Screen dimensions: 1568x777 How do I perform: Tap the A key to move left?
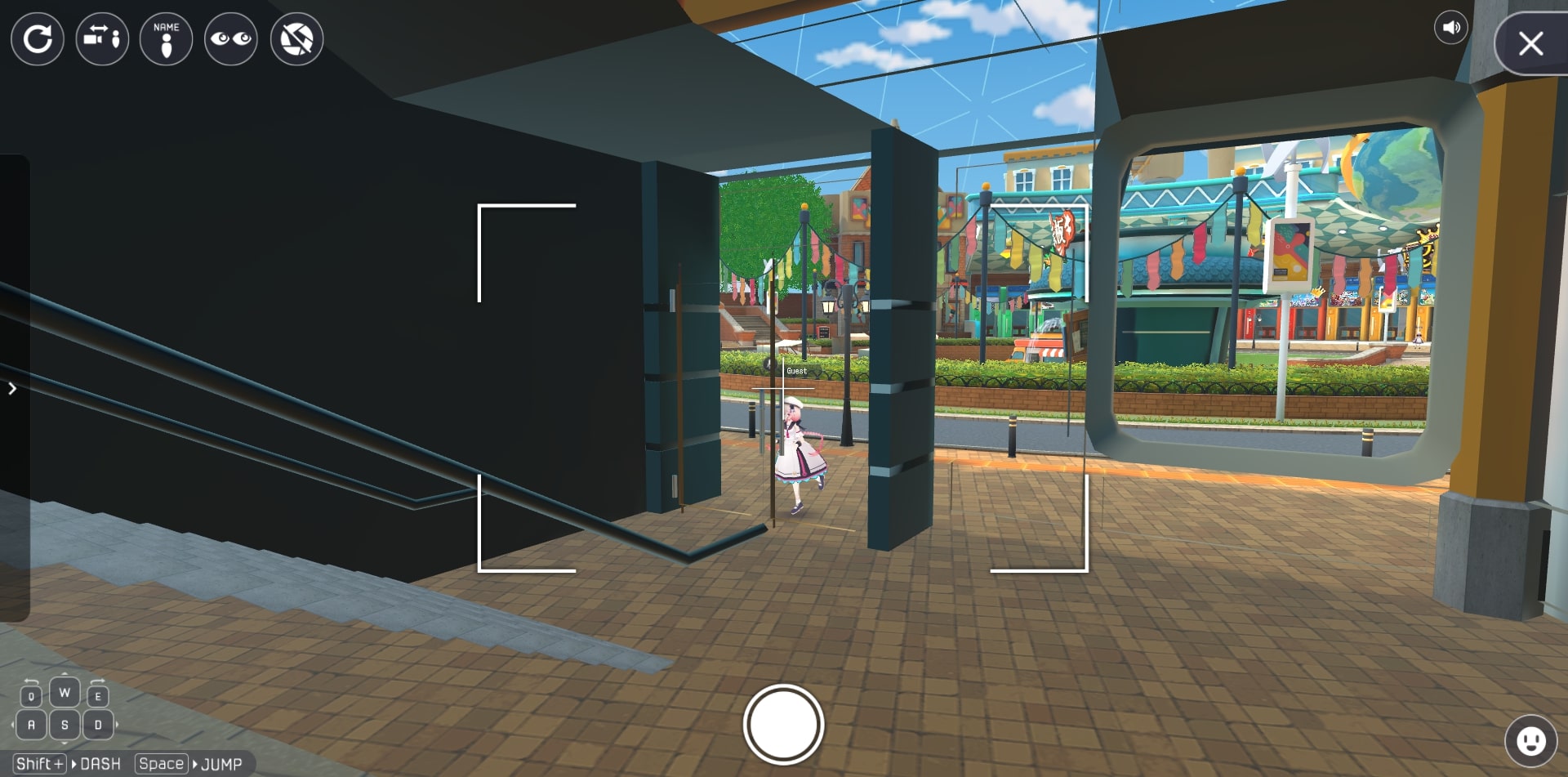pyautogui.click(x=31, y=725)
